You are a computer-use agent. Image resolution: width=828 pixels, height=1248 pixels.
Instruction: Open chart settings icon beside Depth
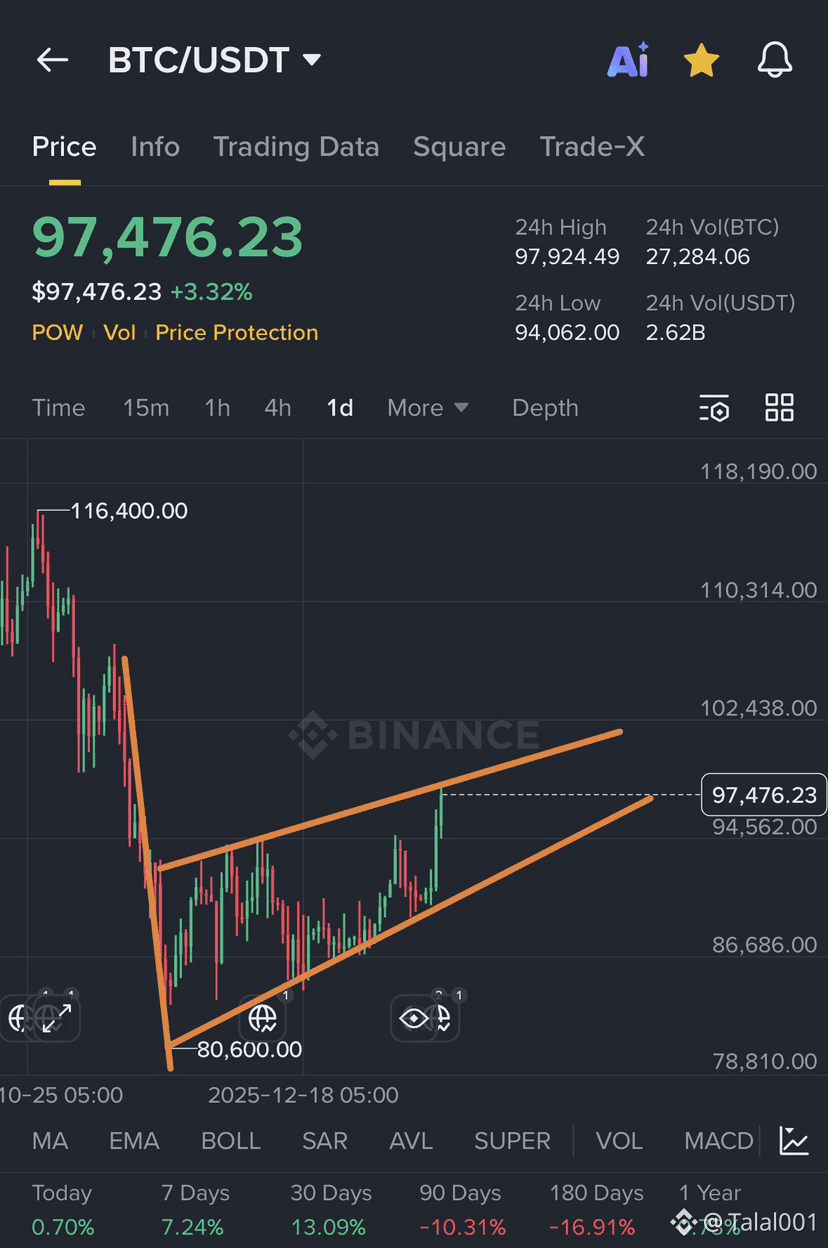[x=714, y=408]
